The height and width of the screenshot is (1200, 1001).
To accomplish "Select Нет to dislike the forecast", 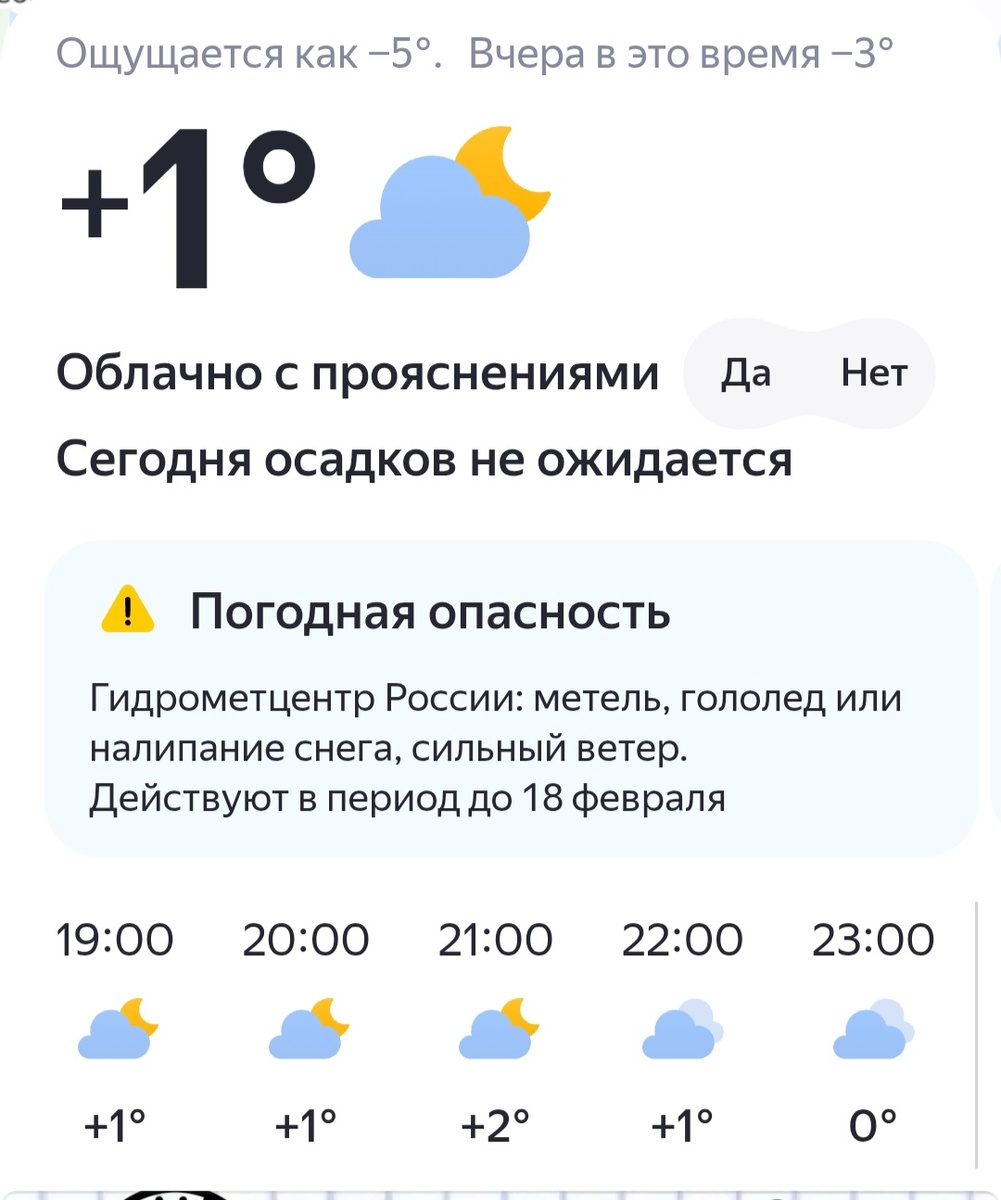I will [874, 372].
